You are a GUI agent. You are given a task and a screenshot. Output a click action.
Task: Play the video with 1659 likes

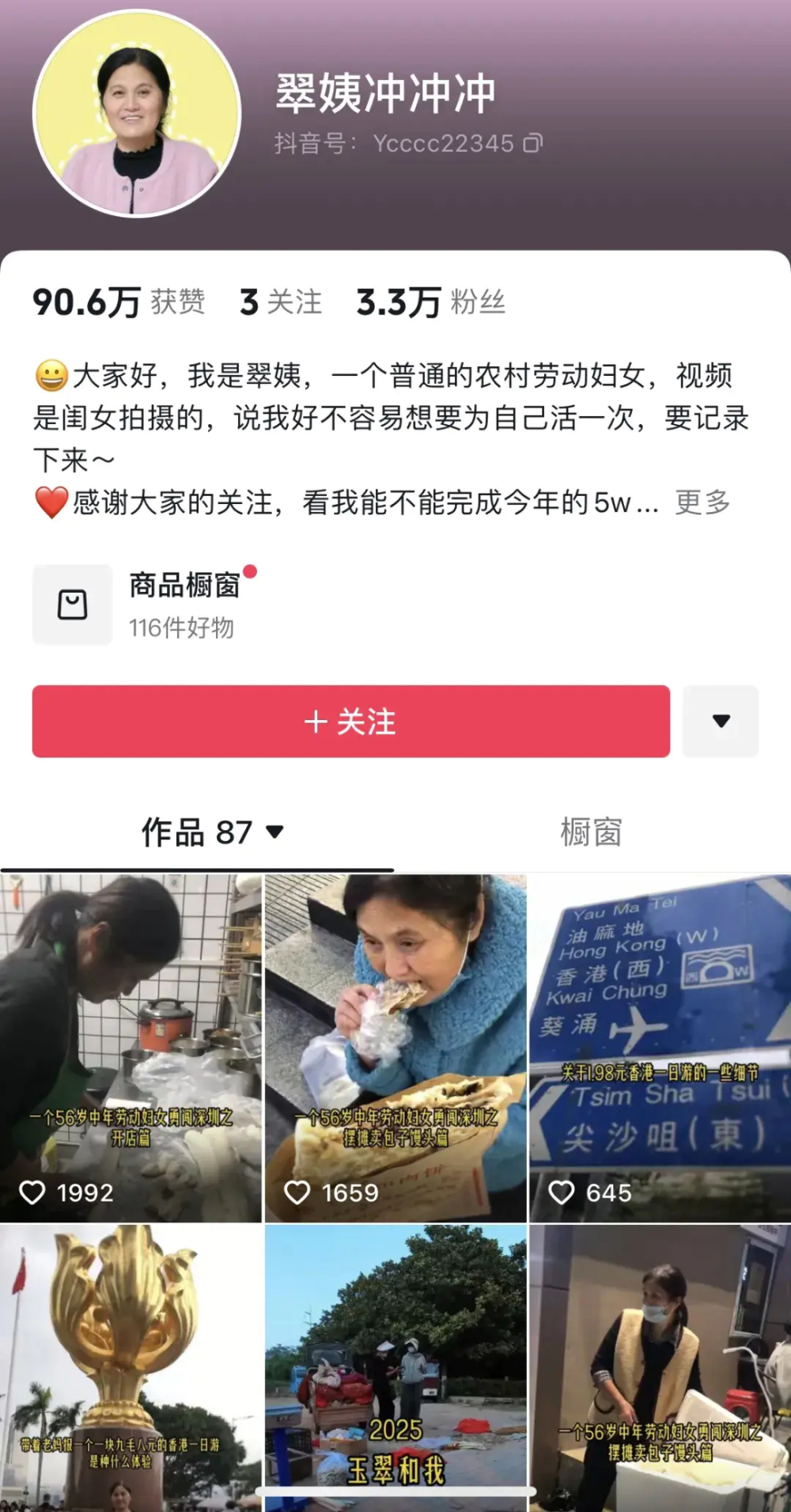(395, 1048)
